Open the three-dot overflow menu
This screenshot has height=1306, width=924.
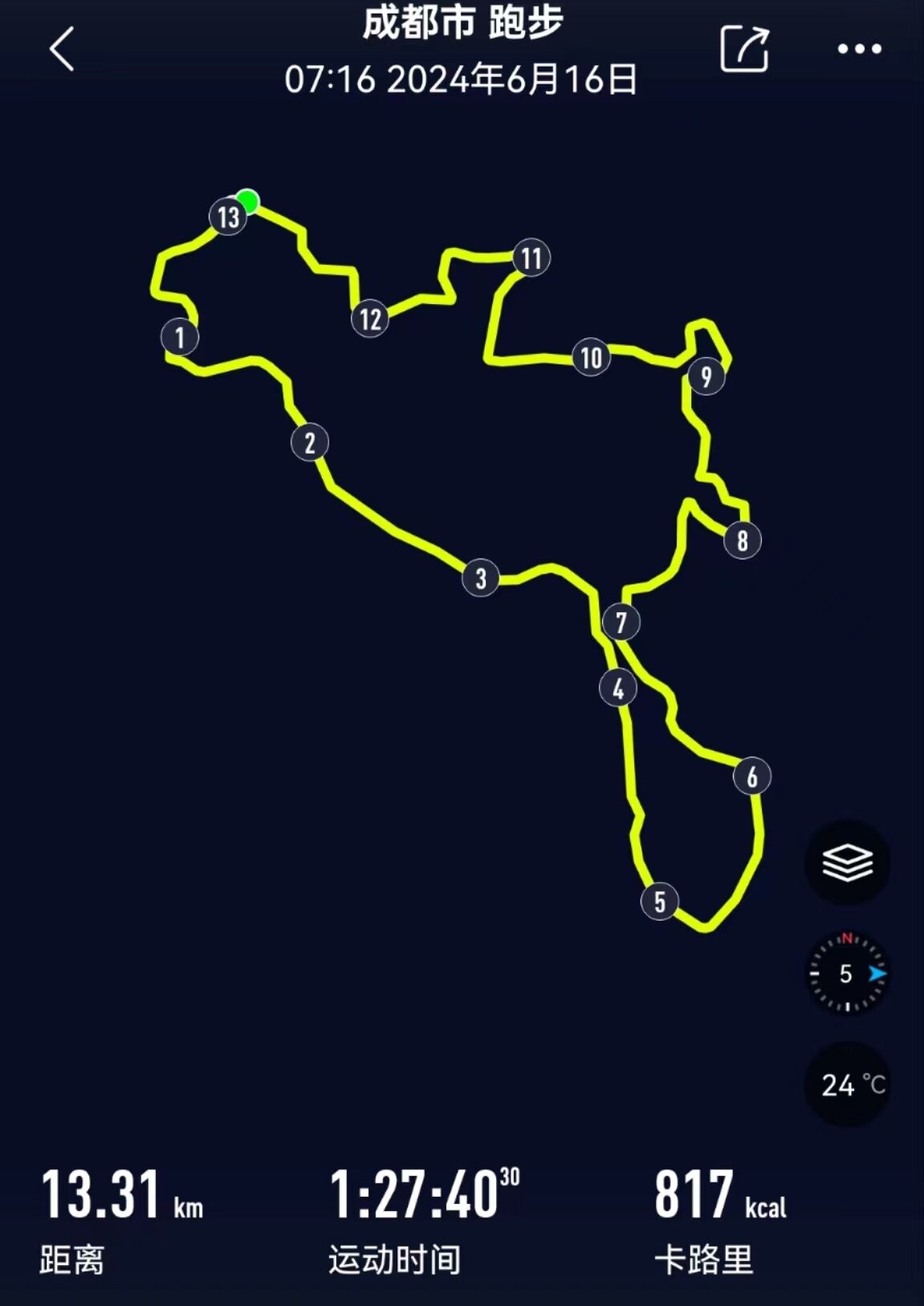pos(859,50)
